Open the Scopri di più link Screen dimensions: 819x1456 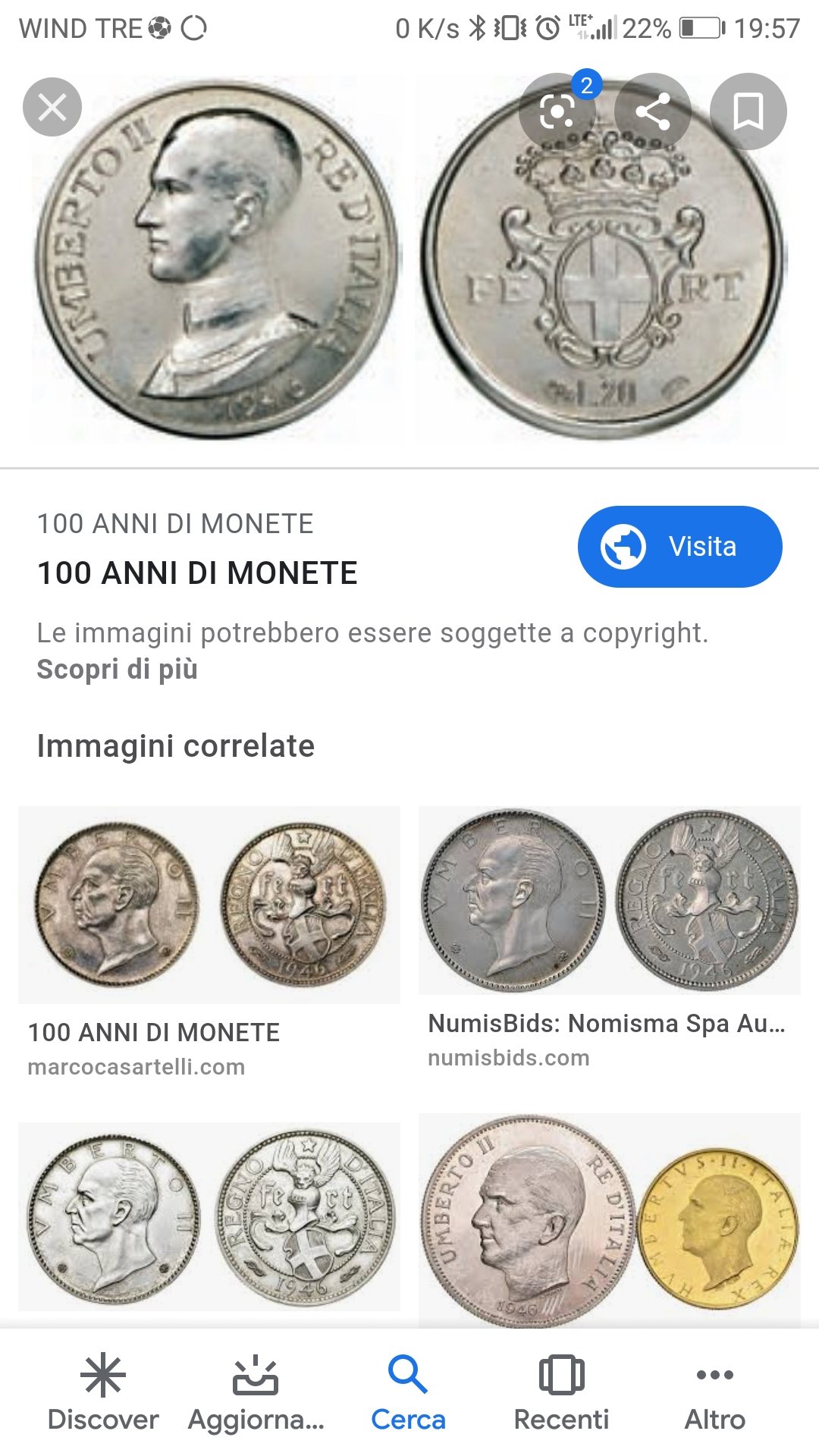[x=118, y=669]
